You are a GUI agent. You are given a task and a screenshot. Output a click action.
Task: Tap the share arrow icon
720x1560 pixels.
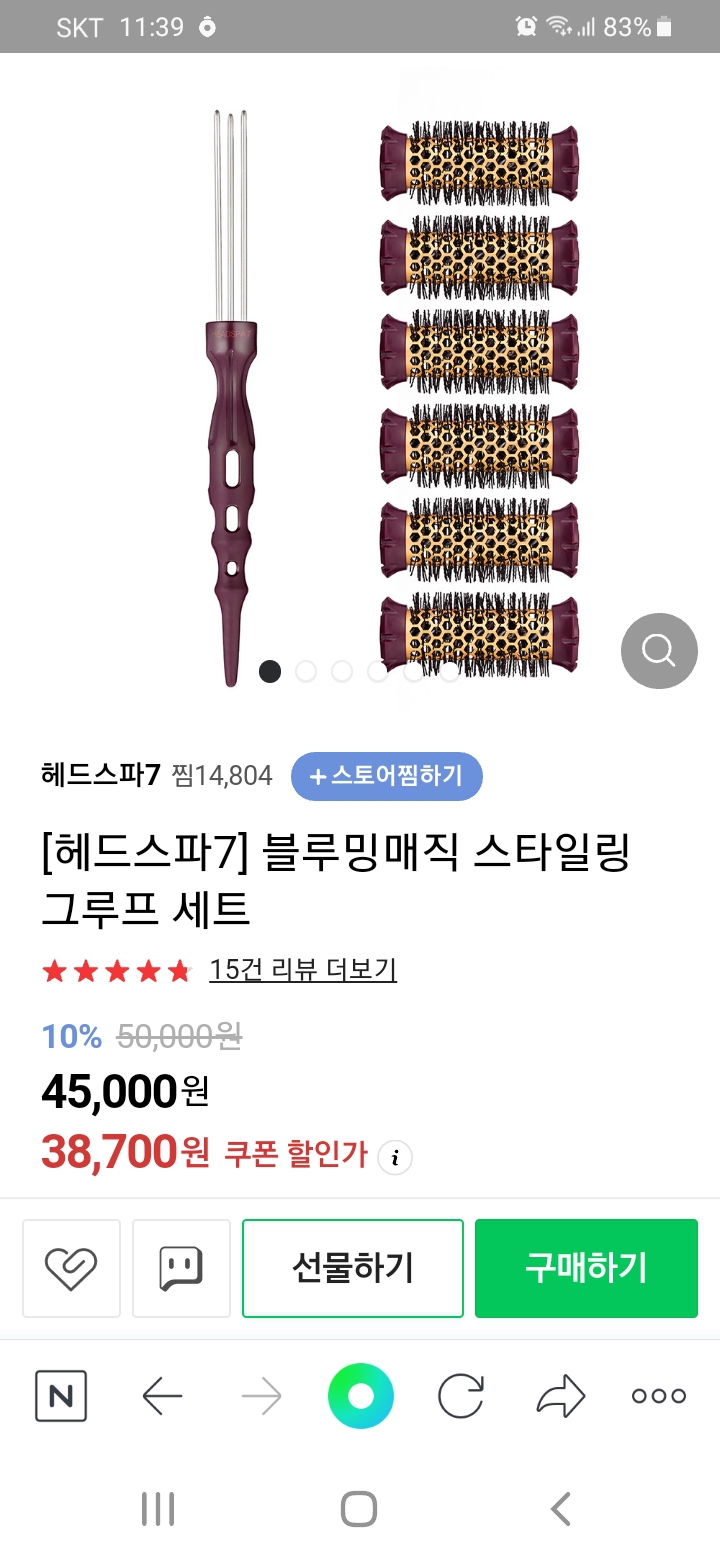560,1394
